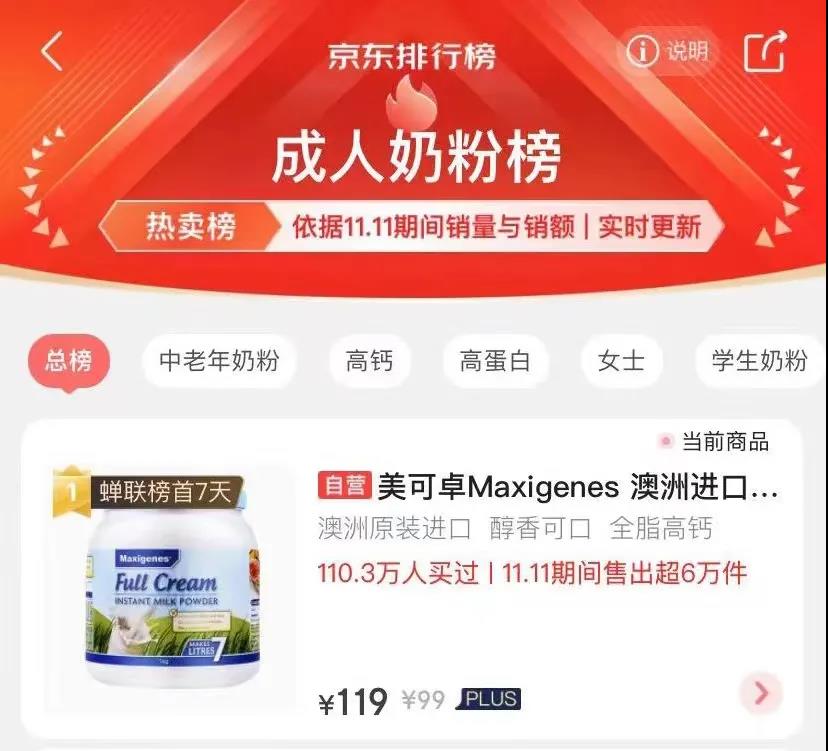The image size is (828, 751).
Task: Switch to the 中老年奶粉 tab
Action: coord(219,360)
